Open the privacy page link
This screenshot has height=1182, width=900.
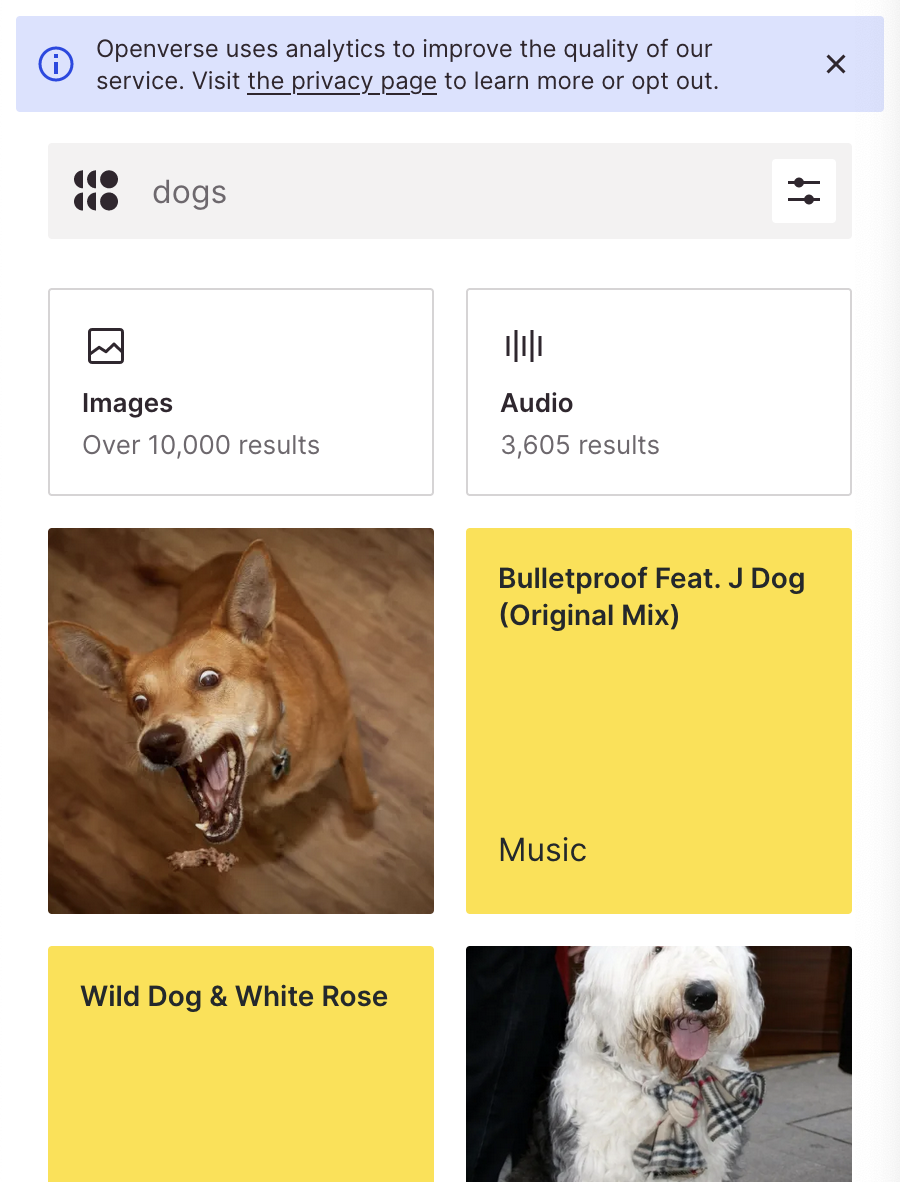pyautogui.click(x=341, y=81)
